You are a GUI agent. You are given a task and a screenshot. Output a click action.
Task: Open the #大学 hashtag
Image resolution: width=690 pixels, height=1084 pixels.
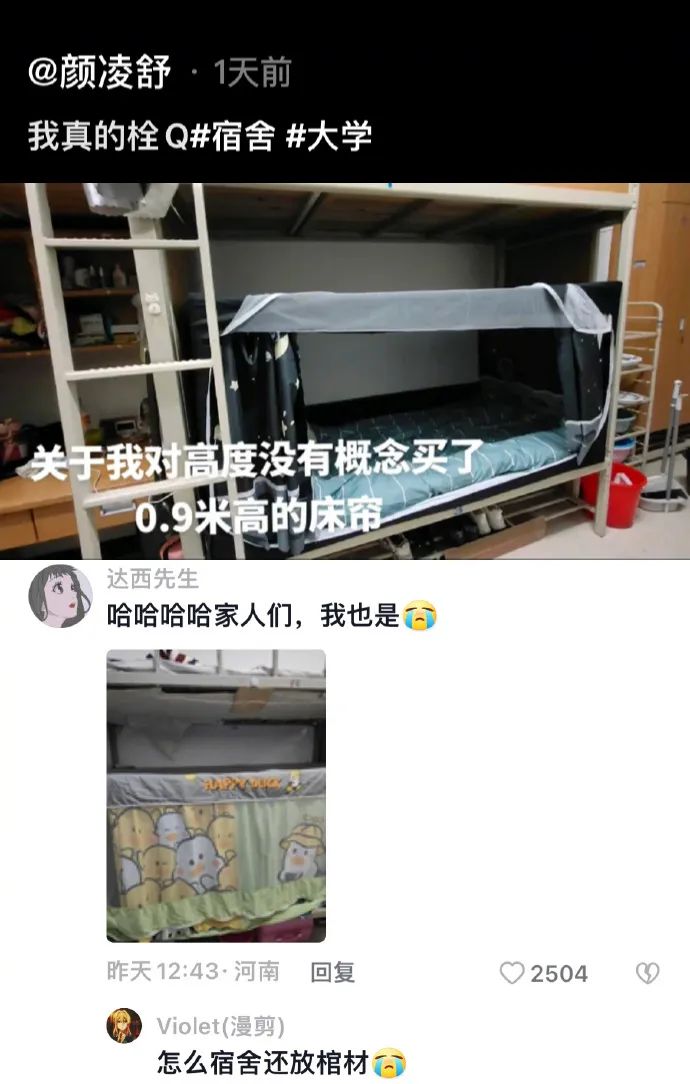point(329,137)
